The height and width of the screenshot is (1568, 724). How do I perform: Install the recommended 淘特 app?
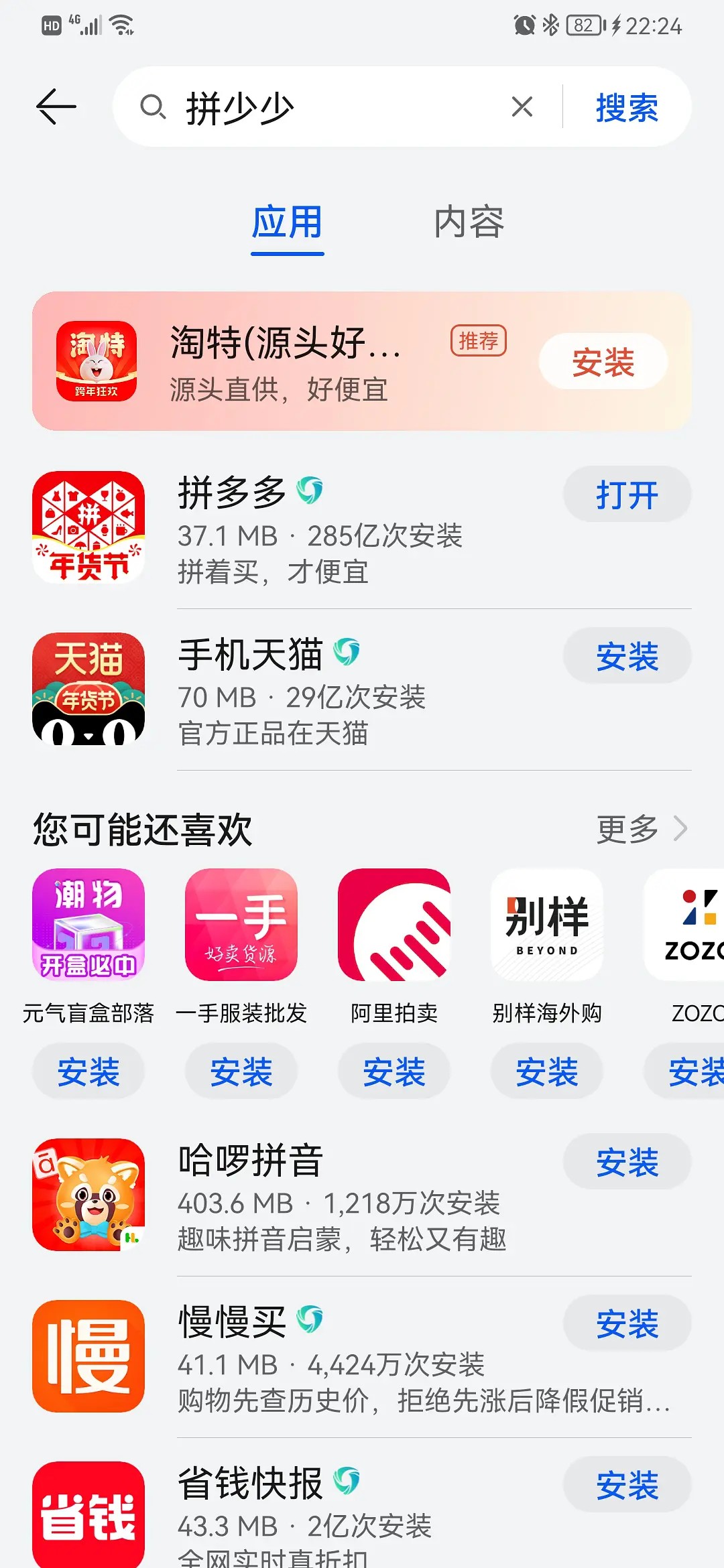pyautogui.click(x=603, y=362)
